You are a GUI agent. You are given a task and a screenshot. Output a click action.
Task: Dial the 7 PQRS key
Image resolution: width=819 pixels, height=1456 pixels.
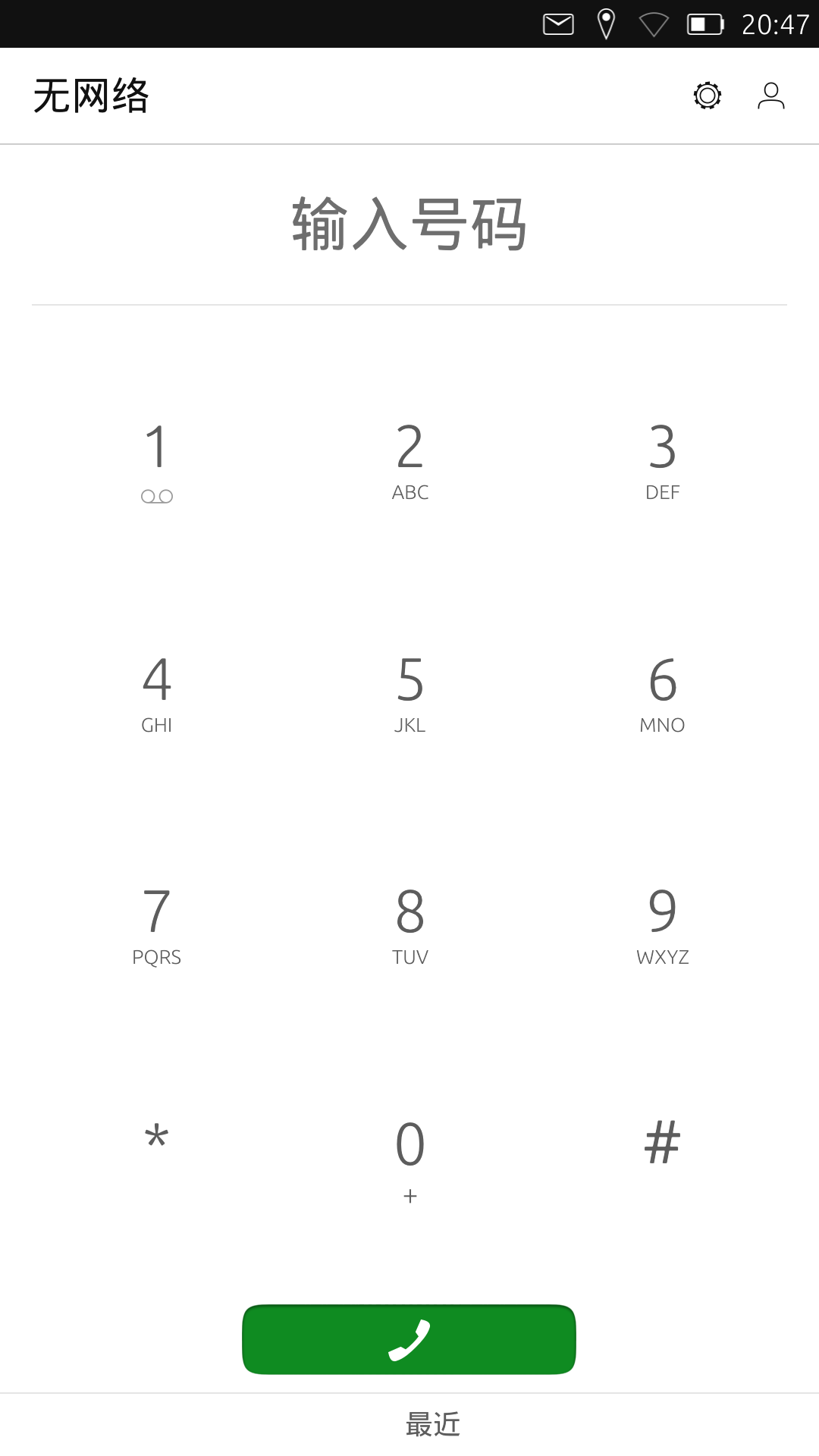(x=156, y=922)
